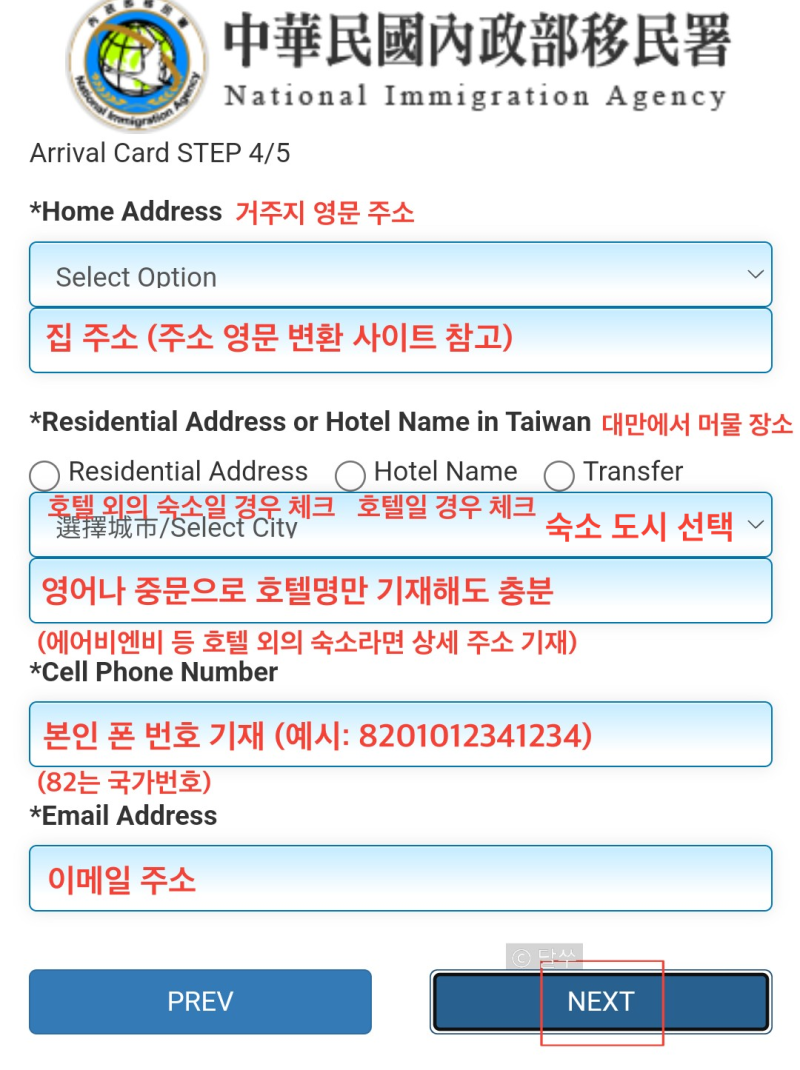Click the NEXT button to continue

[x=601, y=1001]
